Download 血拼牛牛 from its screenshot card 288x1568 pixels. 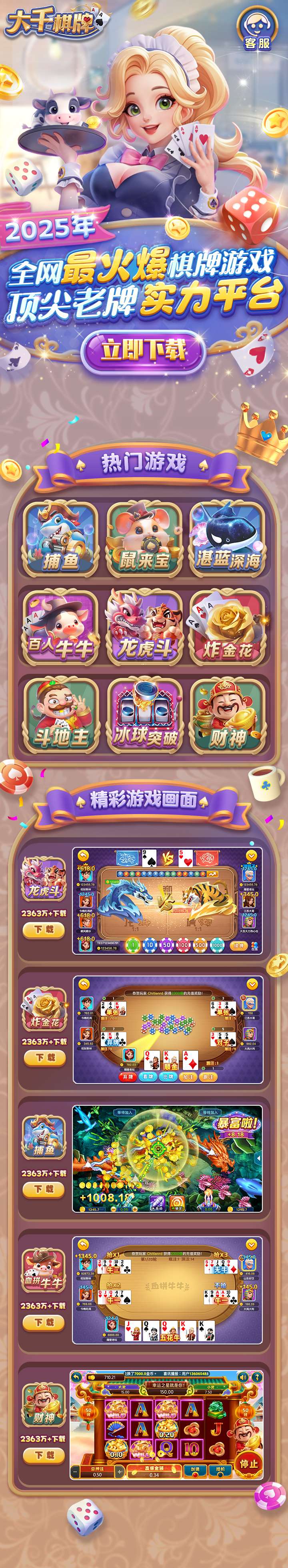tap(44, 1322)
